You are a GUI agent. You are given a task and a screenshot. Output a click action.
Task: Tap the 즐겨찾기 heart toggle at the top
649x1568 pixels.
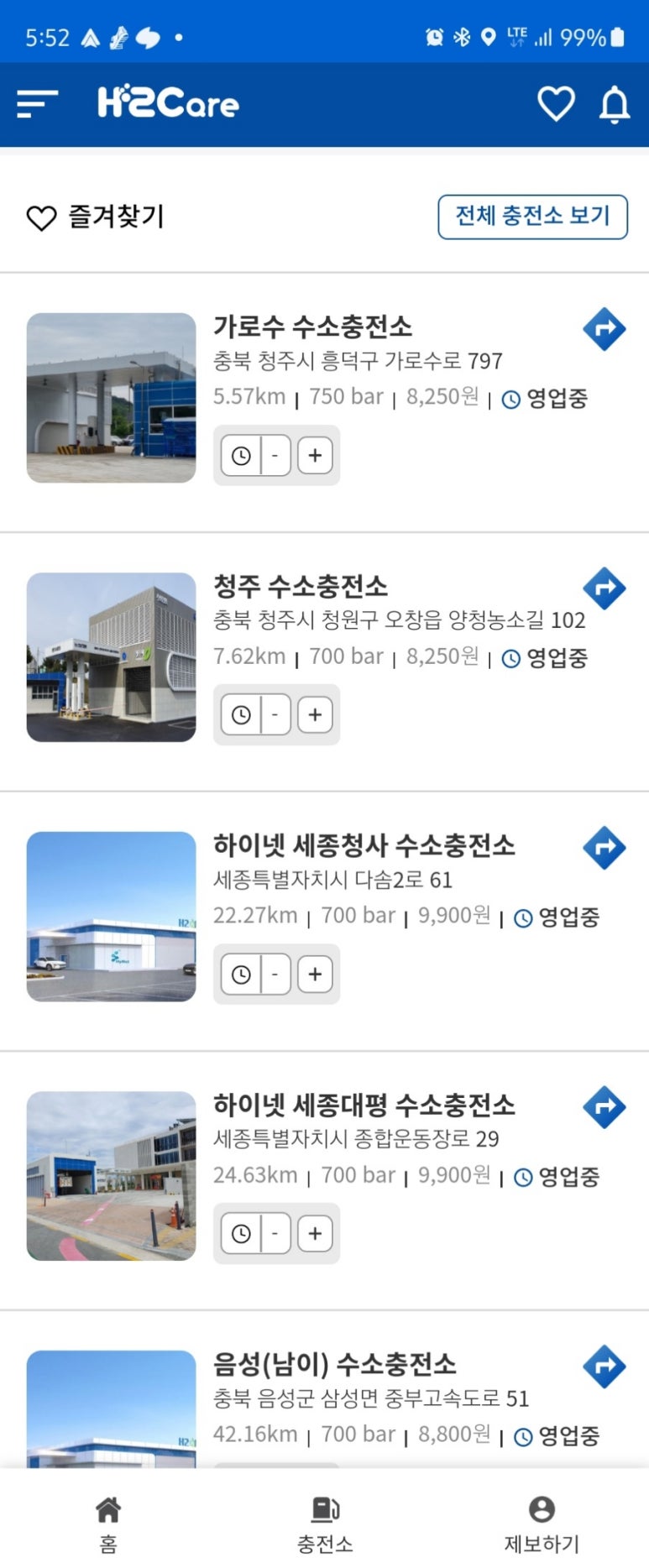pyautogui.click(x=39, y=217)
